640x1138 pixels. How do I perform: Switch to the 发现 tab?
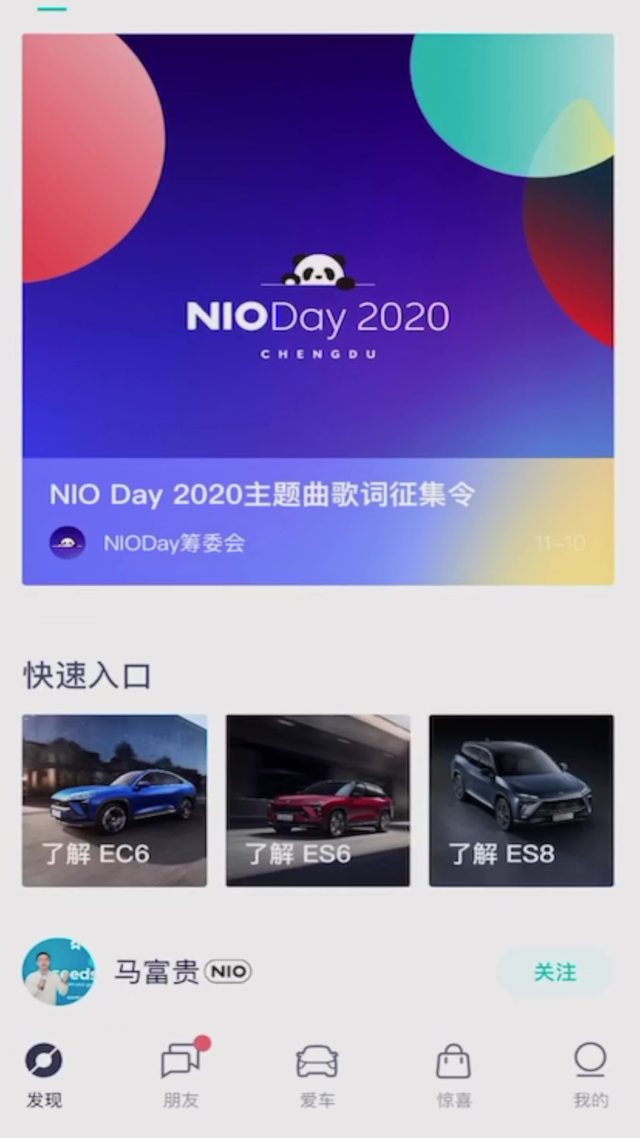(44, 1074)
